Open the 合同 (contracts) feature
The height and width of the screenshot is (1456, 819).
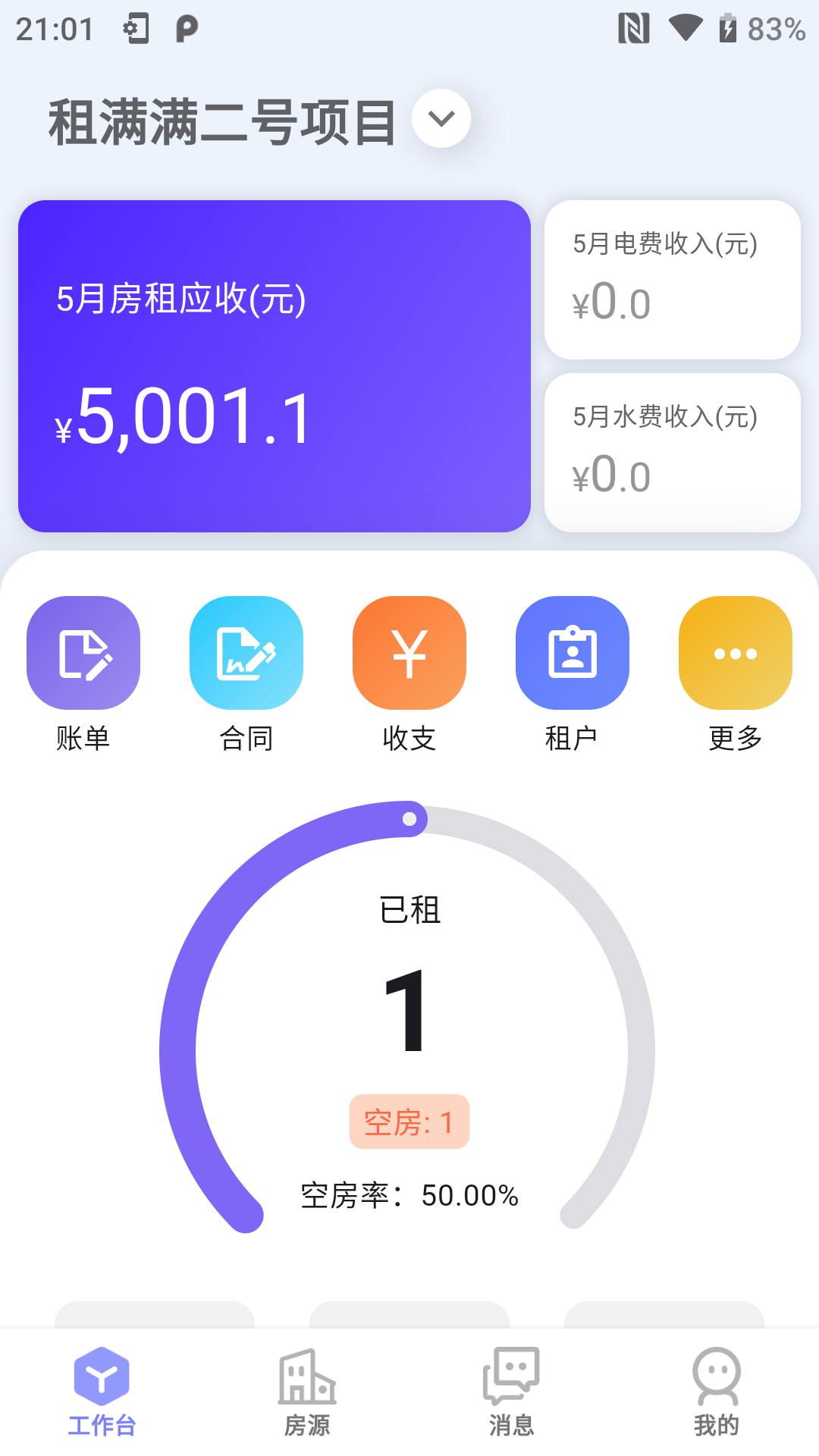(x=246, y=652)
